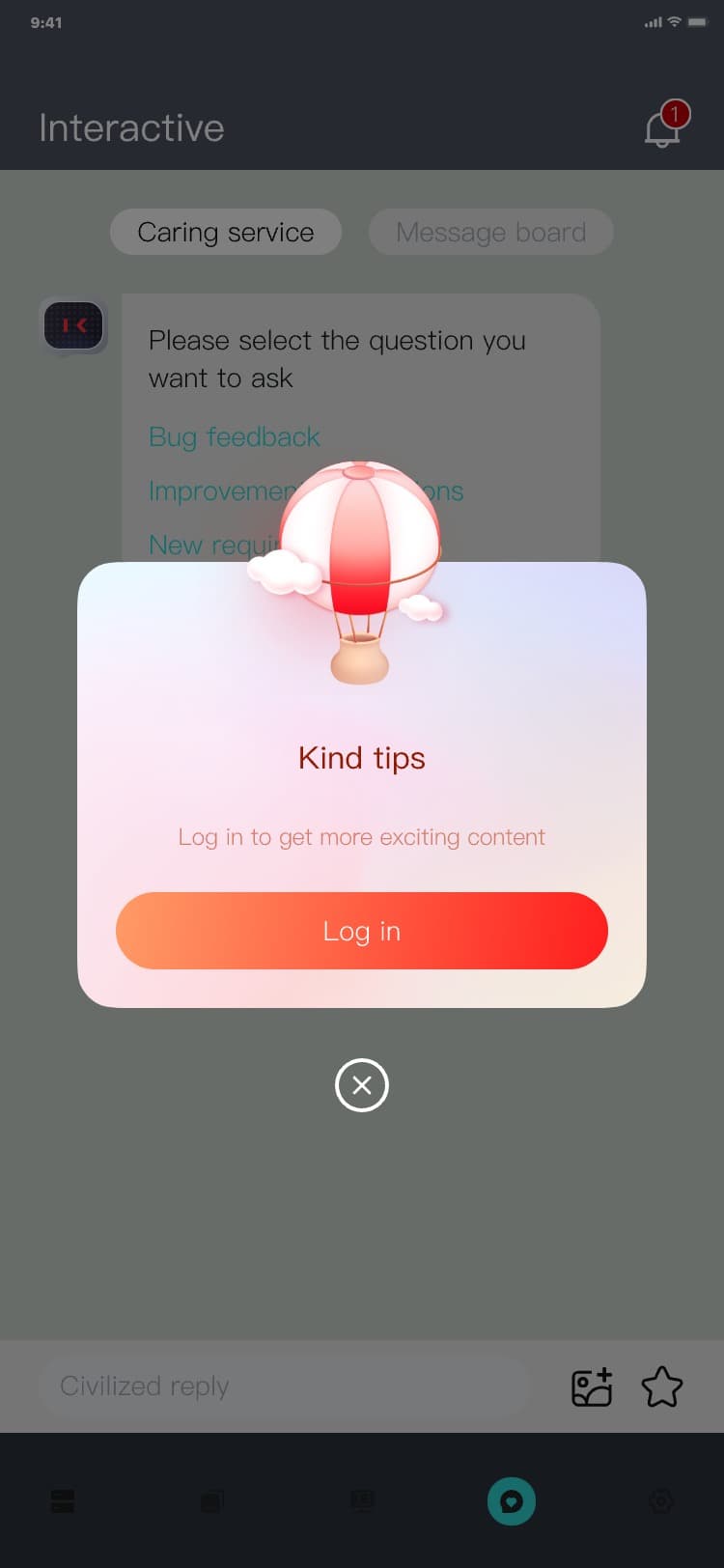Open the server-stack tab in bottom bar
Image resolution: width=724 pixels, height=1568 pixels.
(63, 1501)
